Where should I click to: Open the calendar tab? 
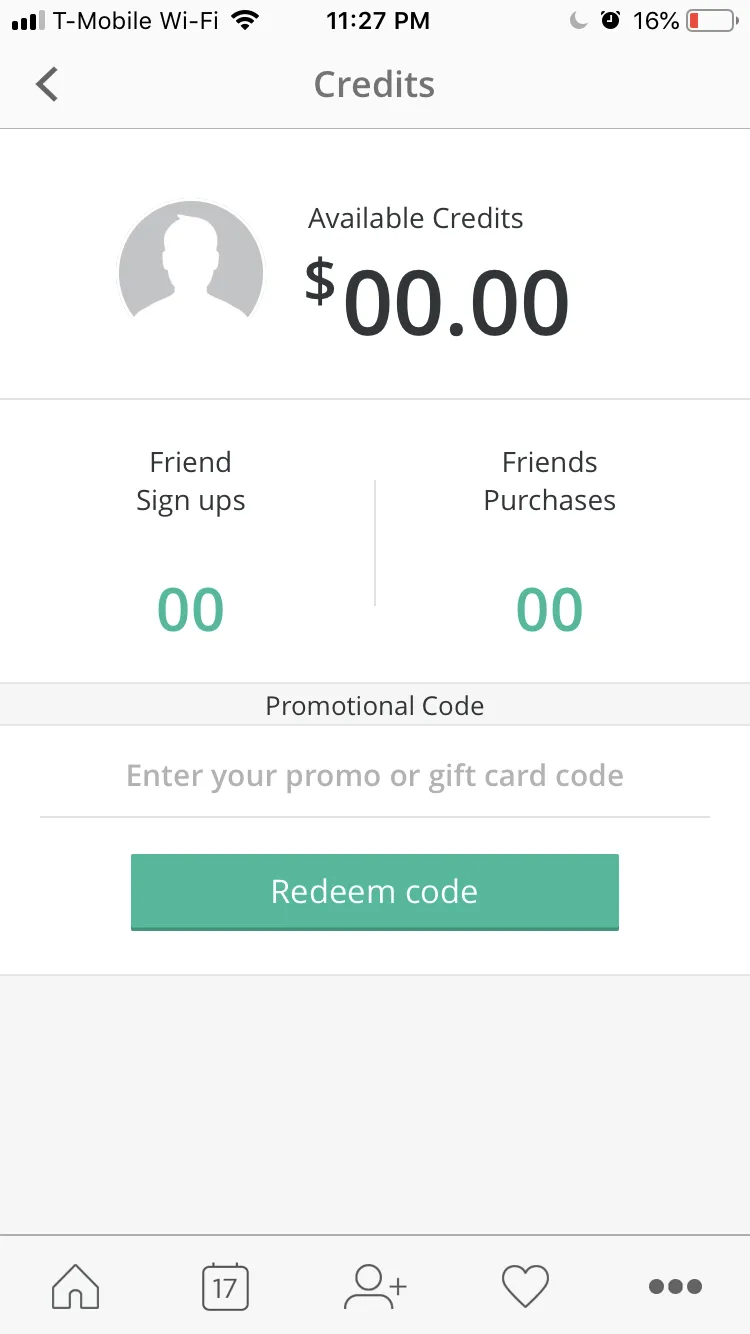click(225, 1286)
